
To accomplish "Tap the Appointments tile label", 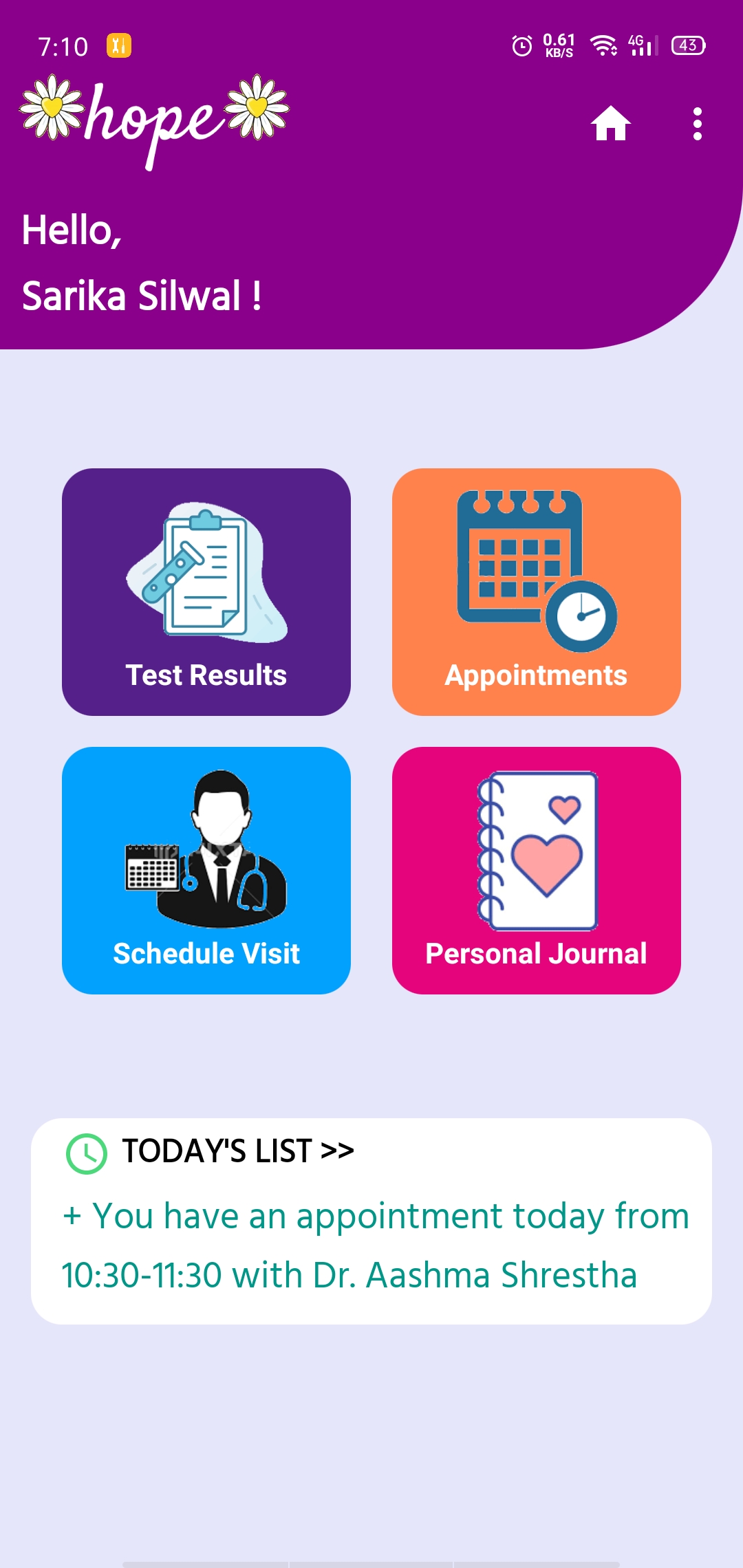I will point(536,676).
